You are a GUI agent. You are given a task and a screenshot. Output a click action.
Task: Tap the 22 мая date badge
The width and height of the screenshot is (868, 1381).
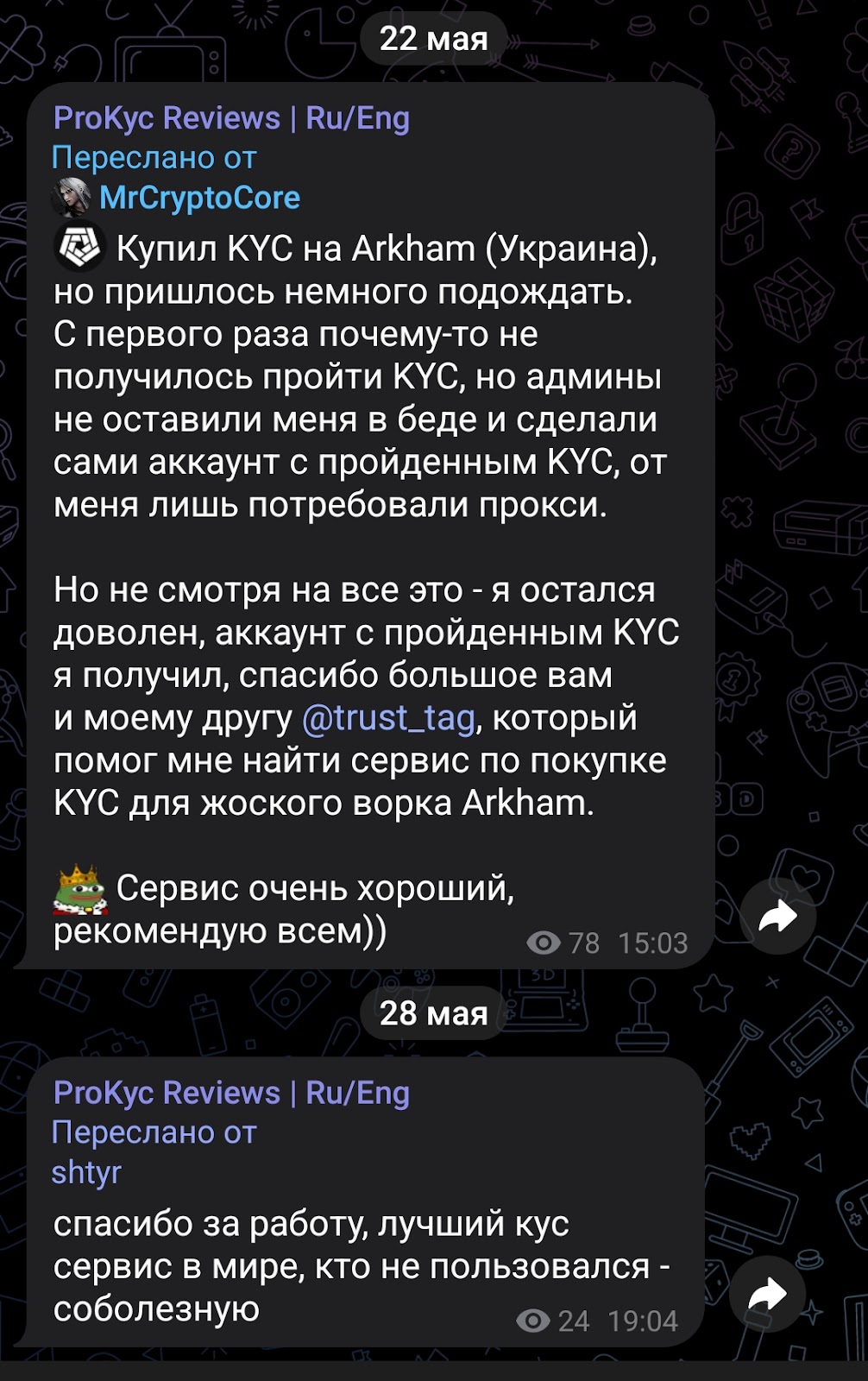tap(433, 39)
